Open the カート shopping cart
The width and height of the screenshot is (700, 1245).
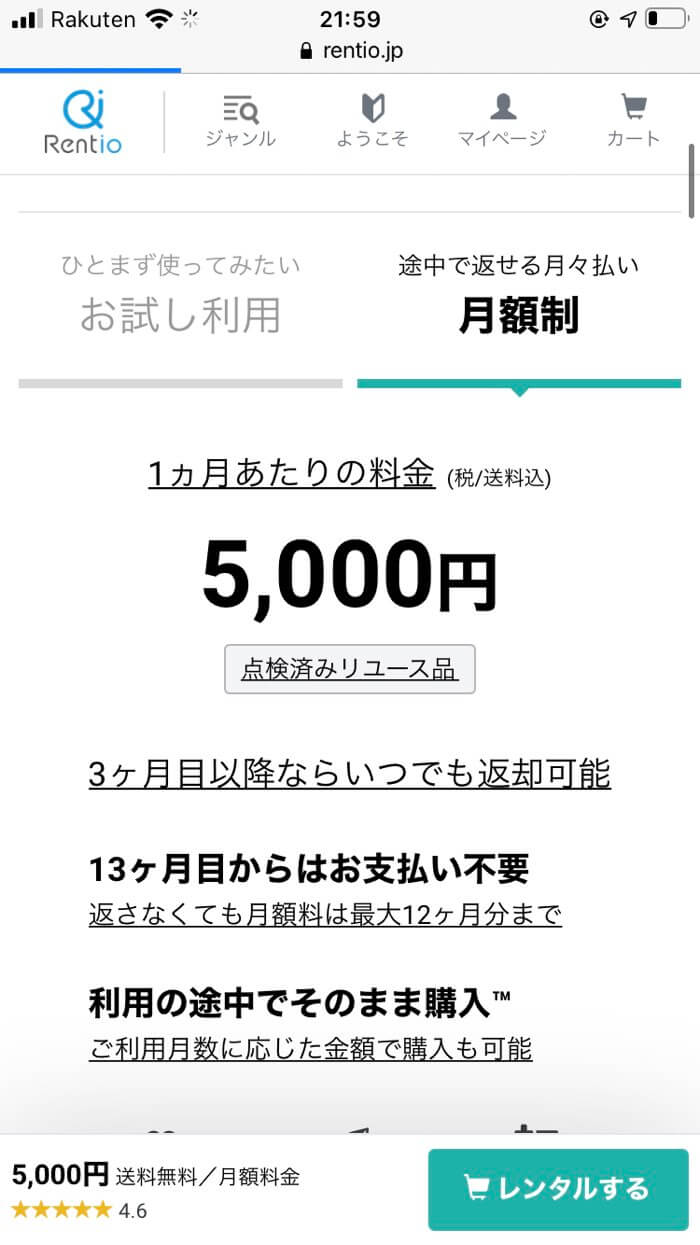(633, 121)
